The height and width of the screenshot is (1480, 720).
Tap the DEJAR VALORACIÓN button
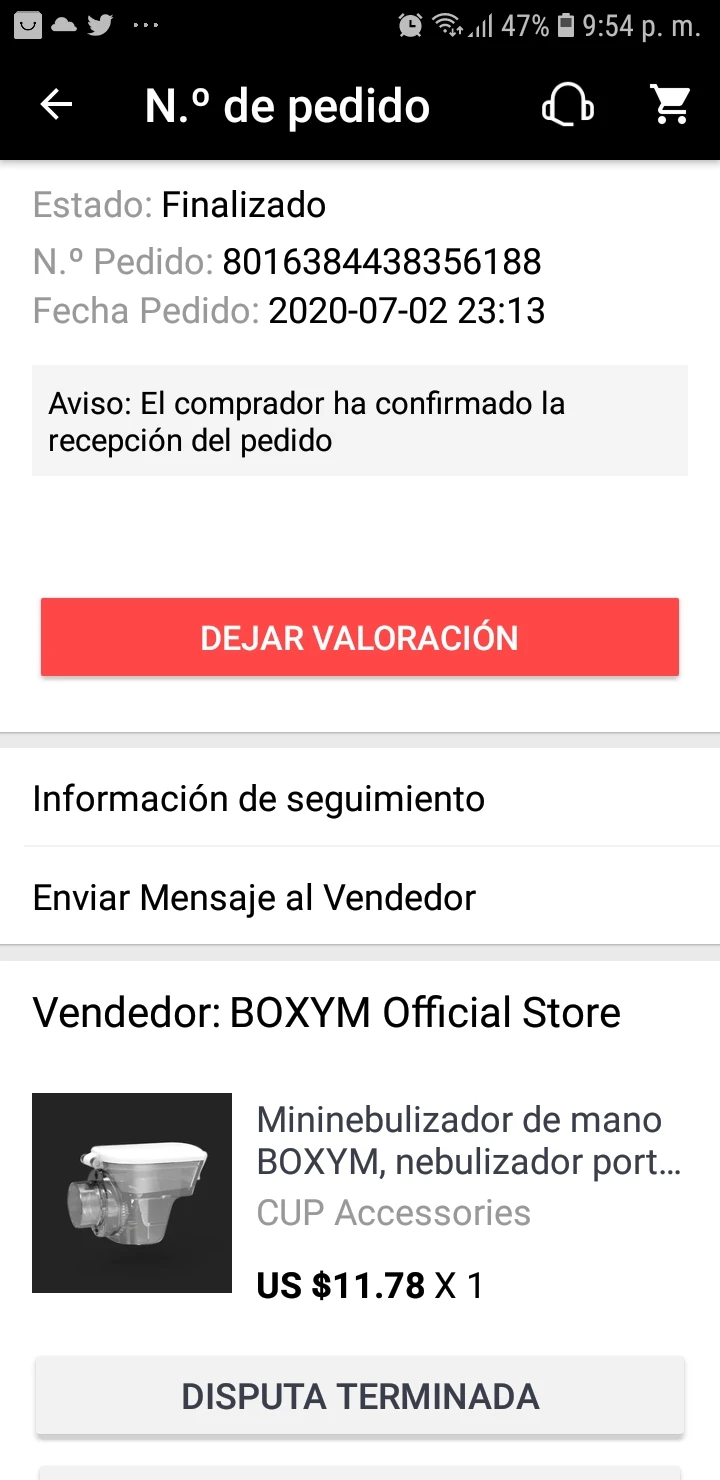360,638
